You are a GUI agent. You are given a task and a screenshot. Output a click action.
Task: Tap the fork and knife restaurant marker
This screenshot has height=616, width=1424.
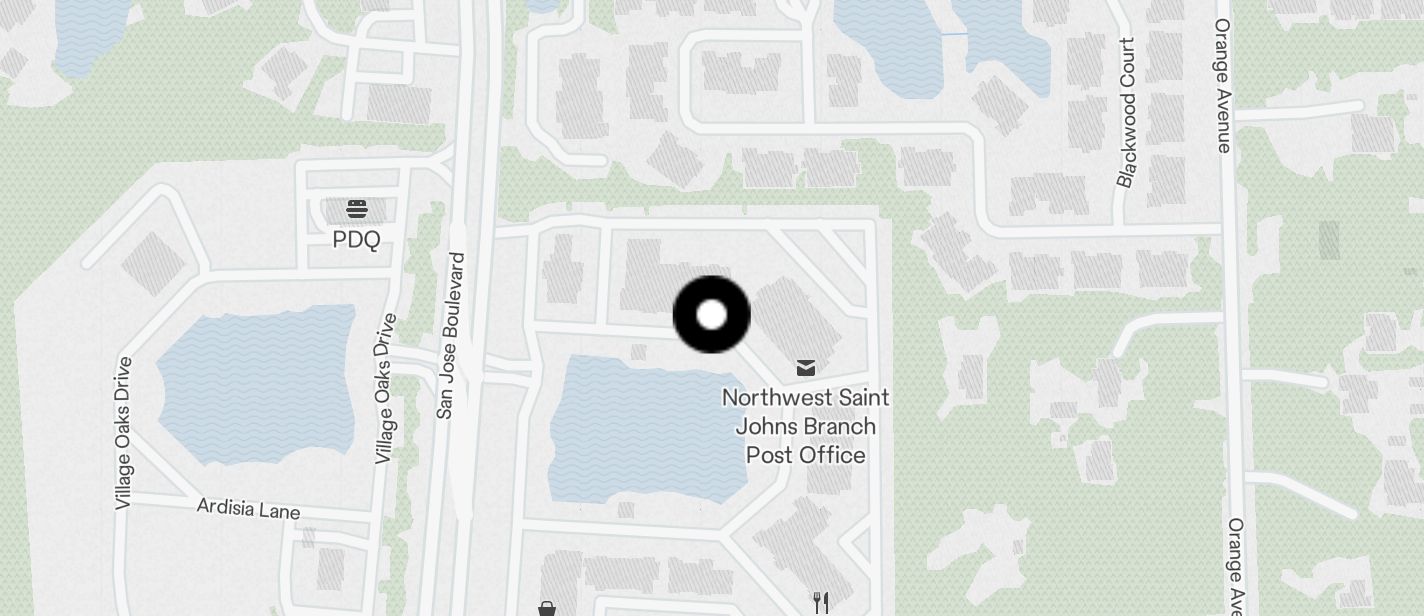point(820,603)
